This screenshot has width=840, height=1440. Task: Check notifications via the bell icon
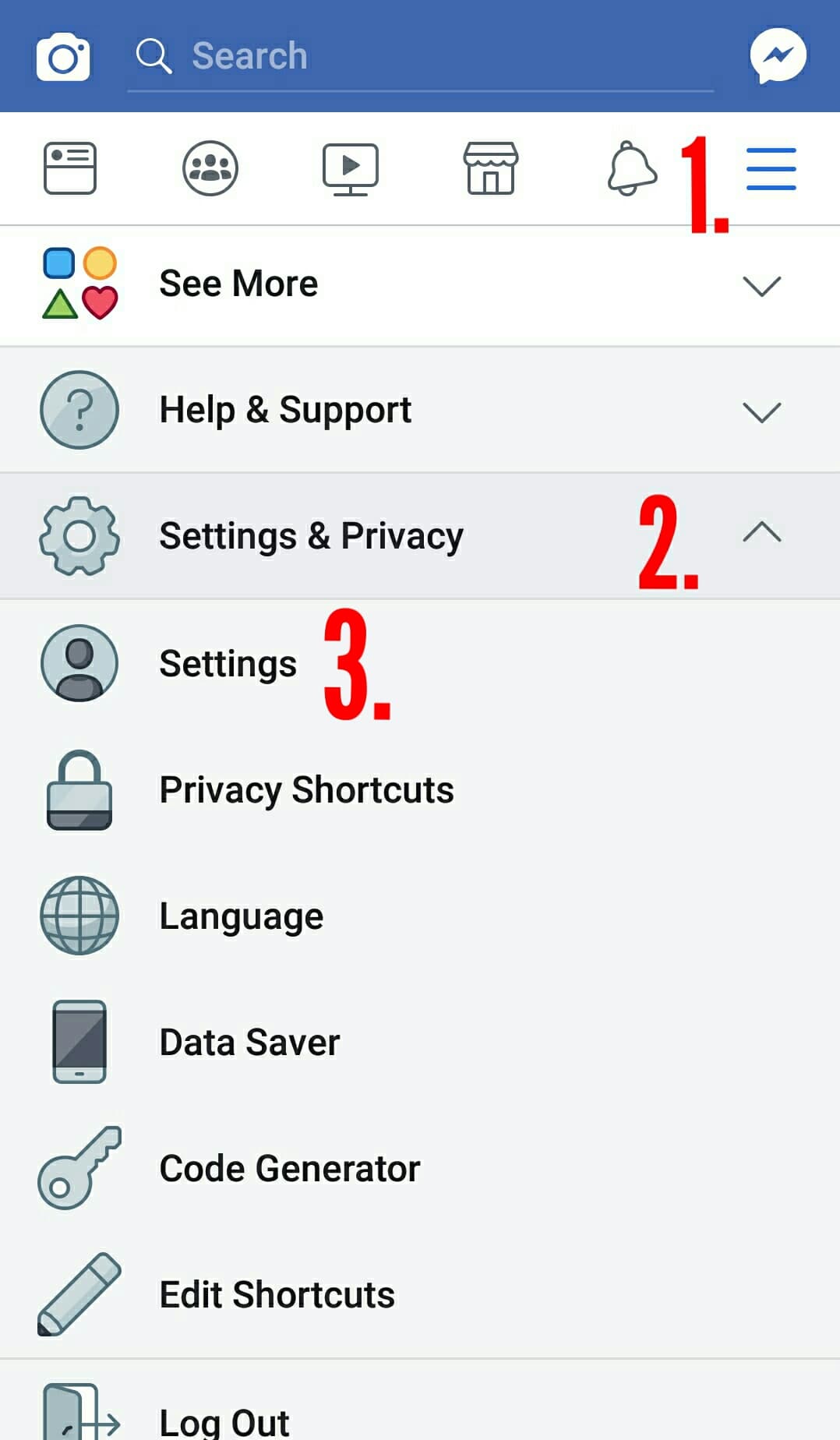tap(630, 168)
